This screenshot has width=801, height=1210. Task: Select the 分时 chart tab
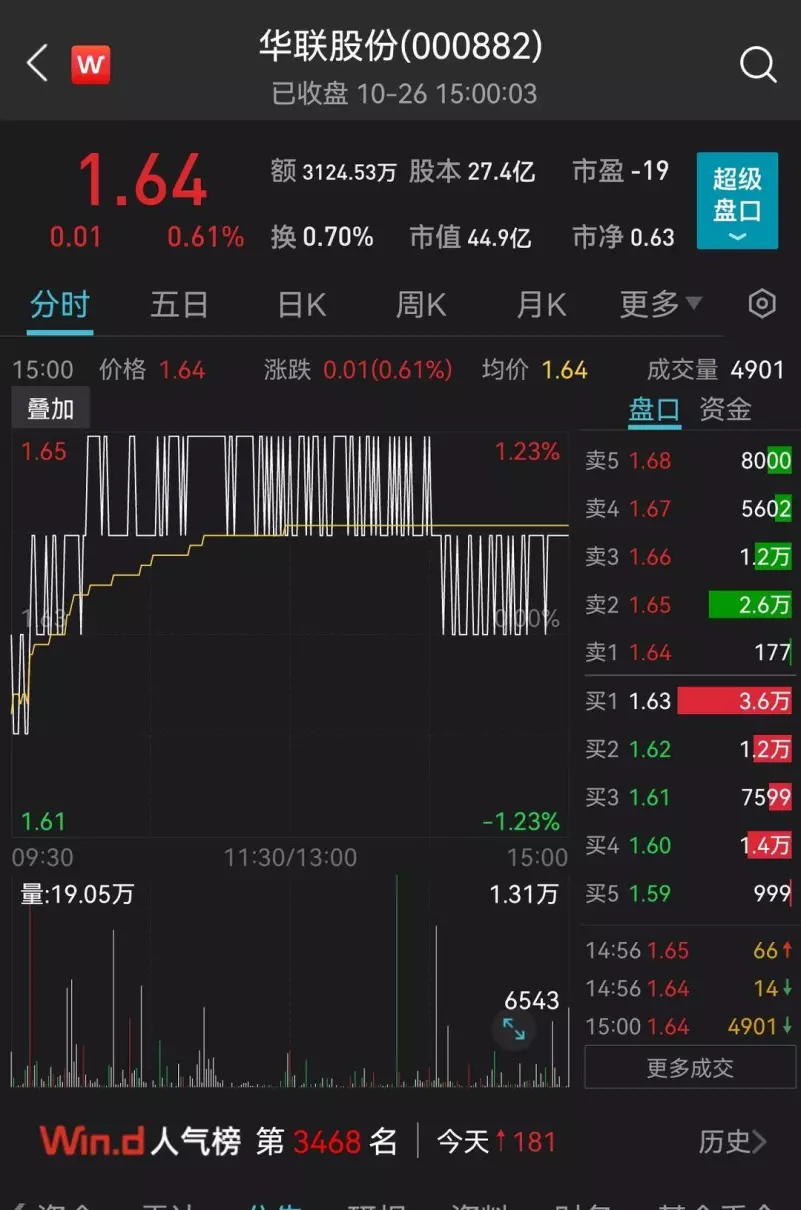[x=60, y=304]
